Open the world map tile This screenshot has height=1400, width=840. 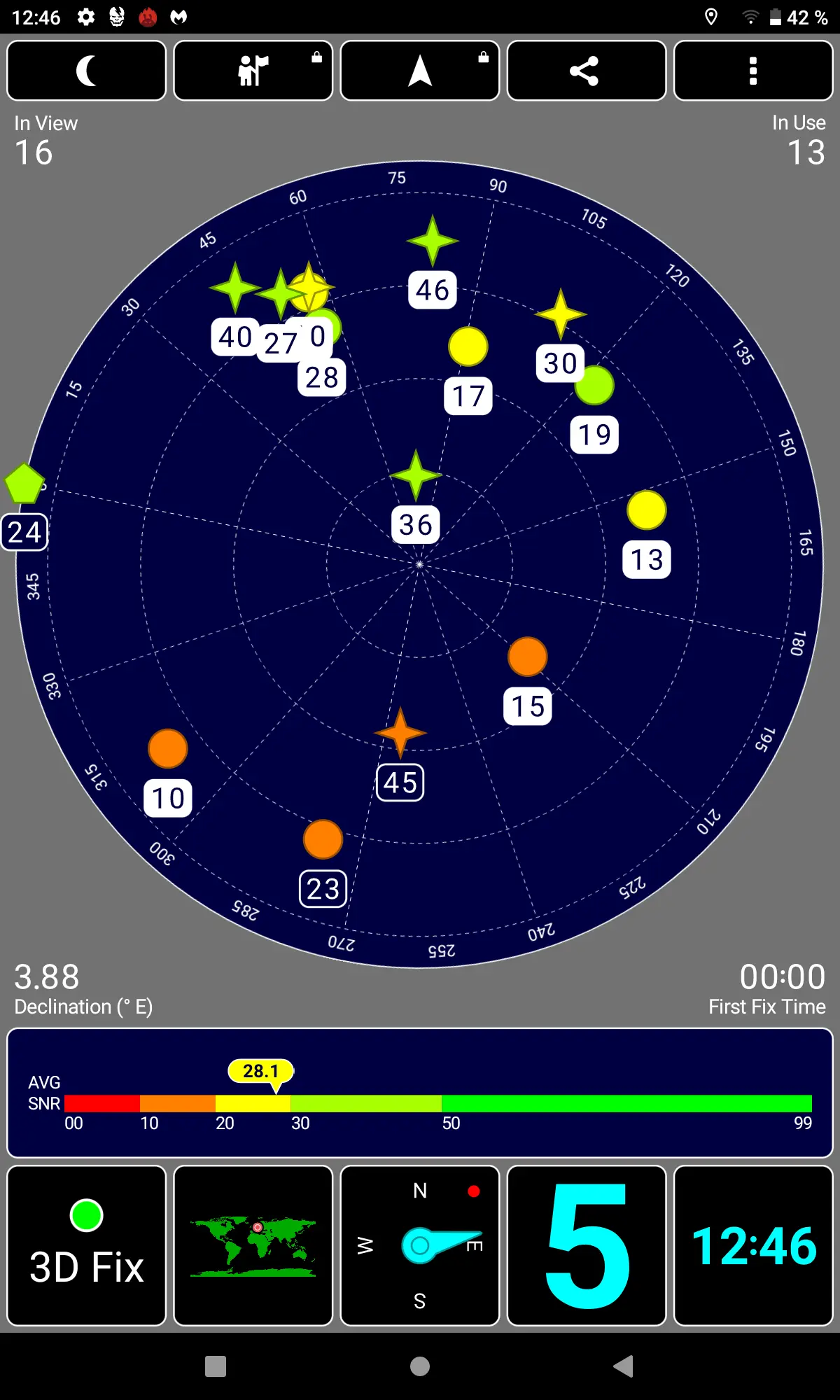253,1245
